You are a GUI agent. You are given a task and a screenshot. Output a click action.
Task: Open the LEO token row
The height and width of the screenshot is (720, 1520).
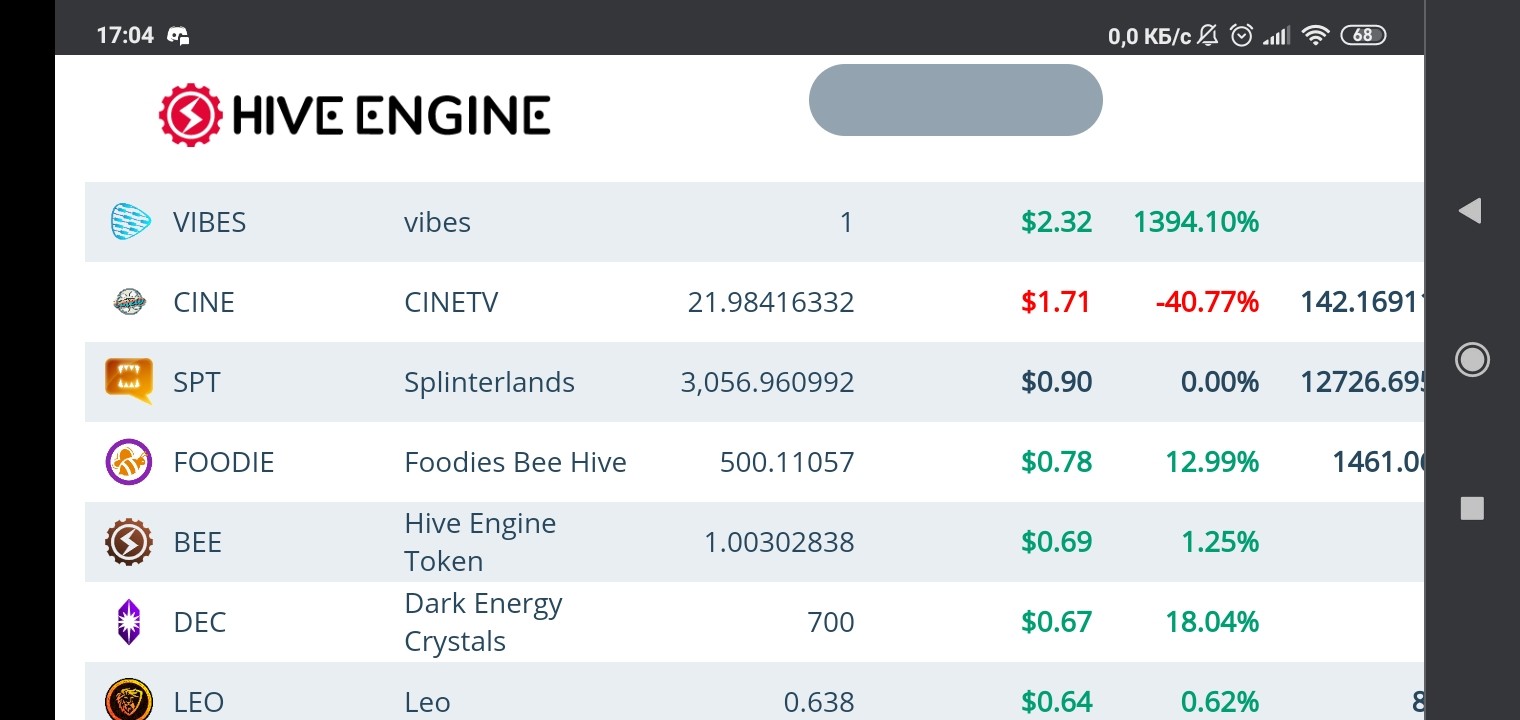pyautogui.click(x=754, y=692)
